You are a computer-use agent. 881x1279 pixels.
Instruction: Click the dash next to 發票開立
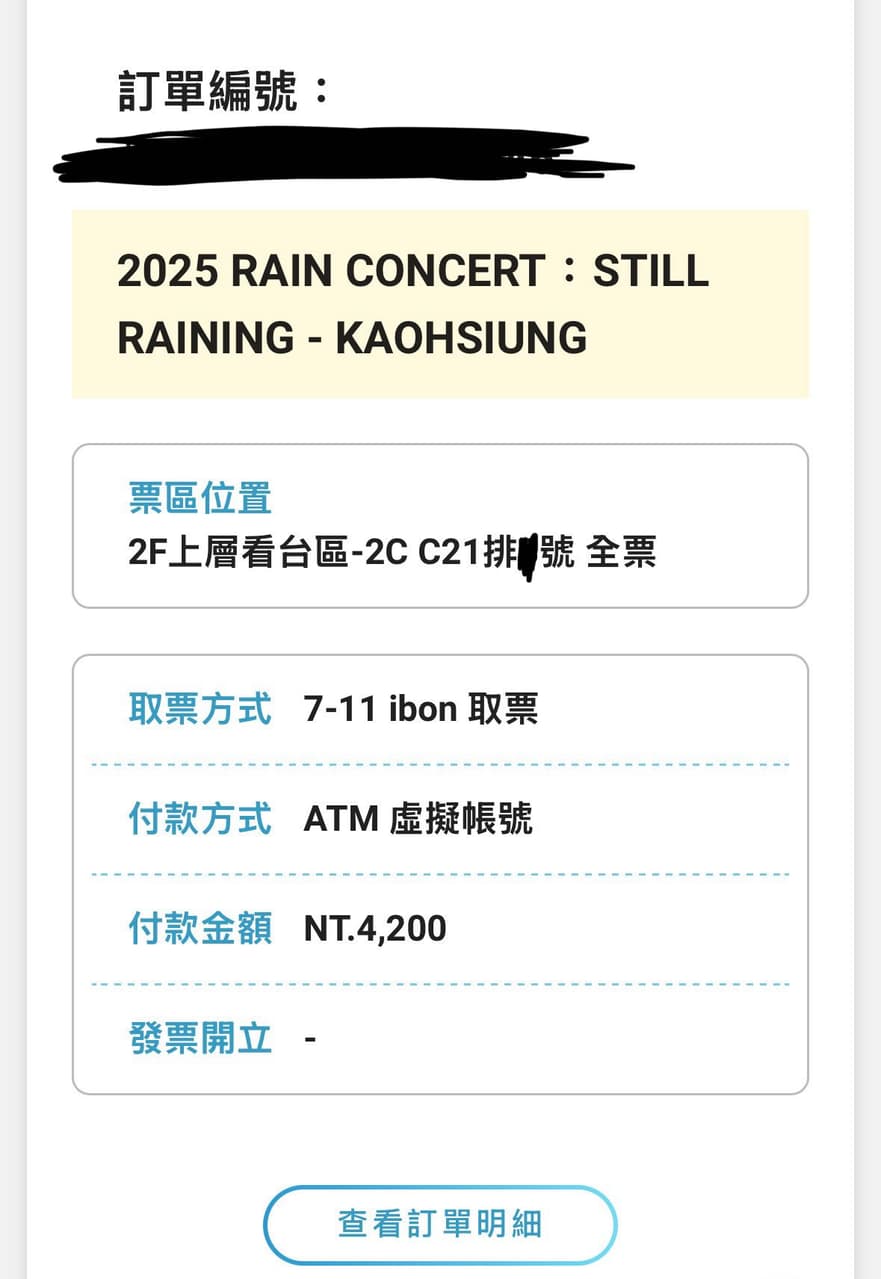tap(311, 1039)
